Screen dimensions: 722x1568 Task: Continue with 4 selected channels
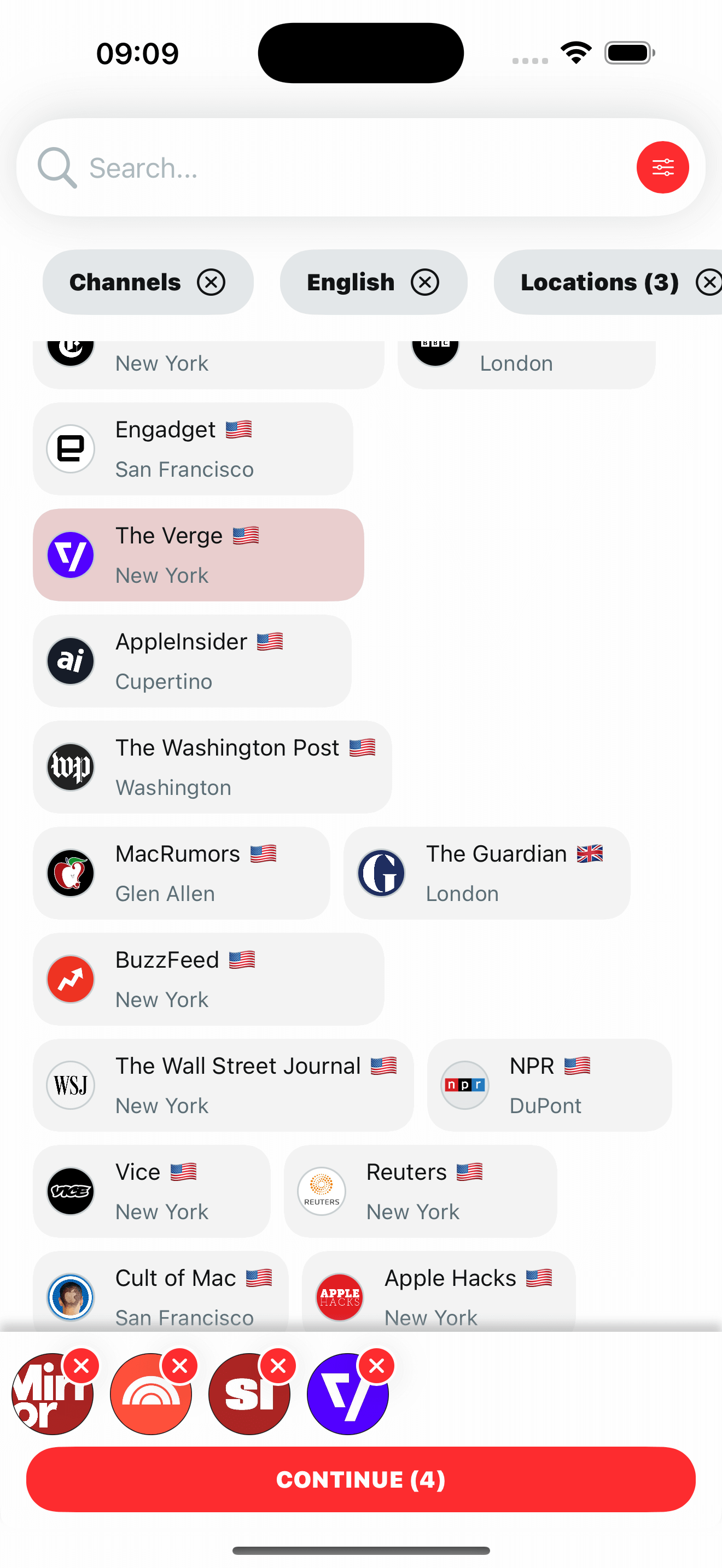(x=360, y=1479)
